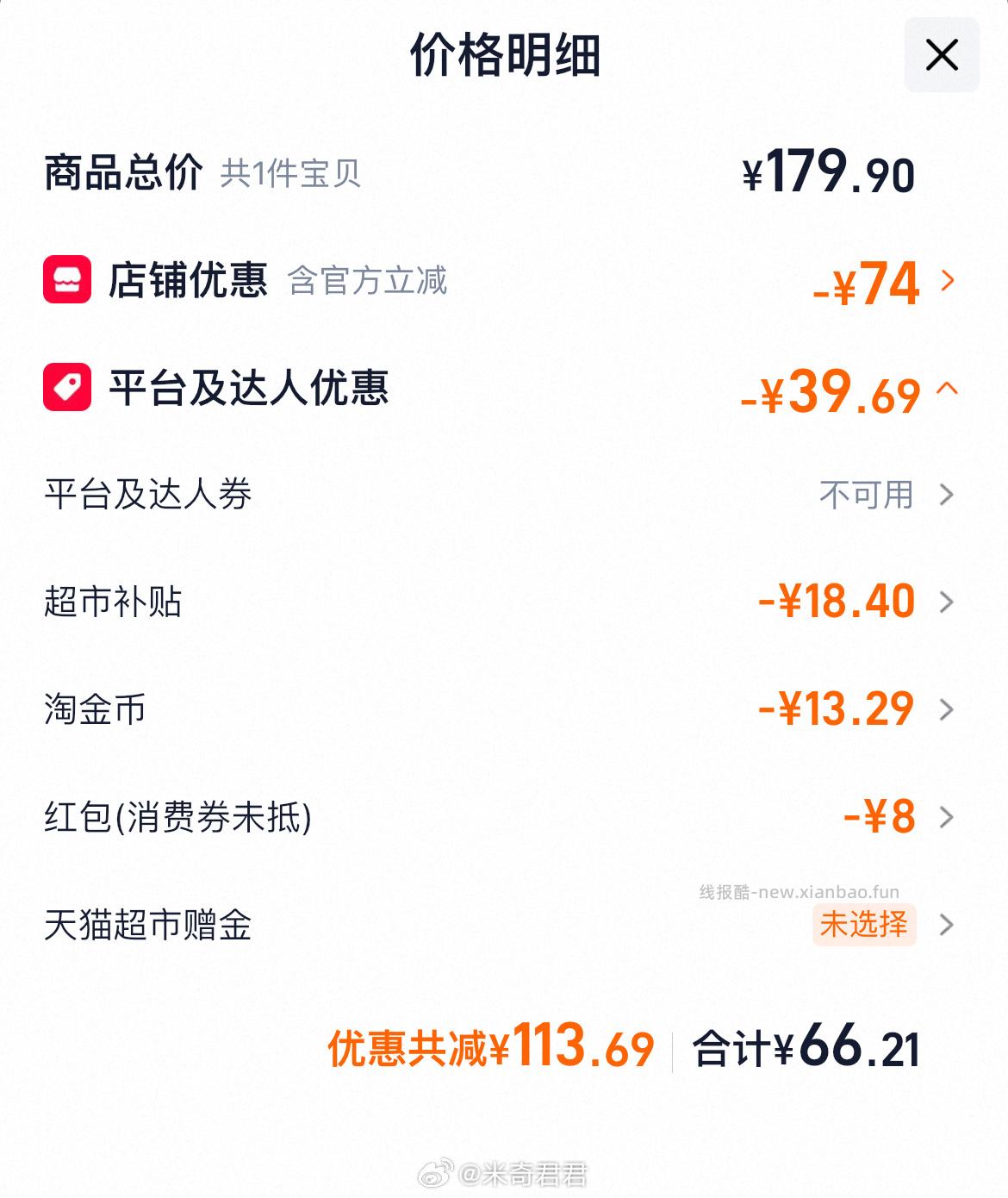The width and height of the screenshot is (1008, 1198).
Task: Open 红包 deduction options
Action: (945, 817)
